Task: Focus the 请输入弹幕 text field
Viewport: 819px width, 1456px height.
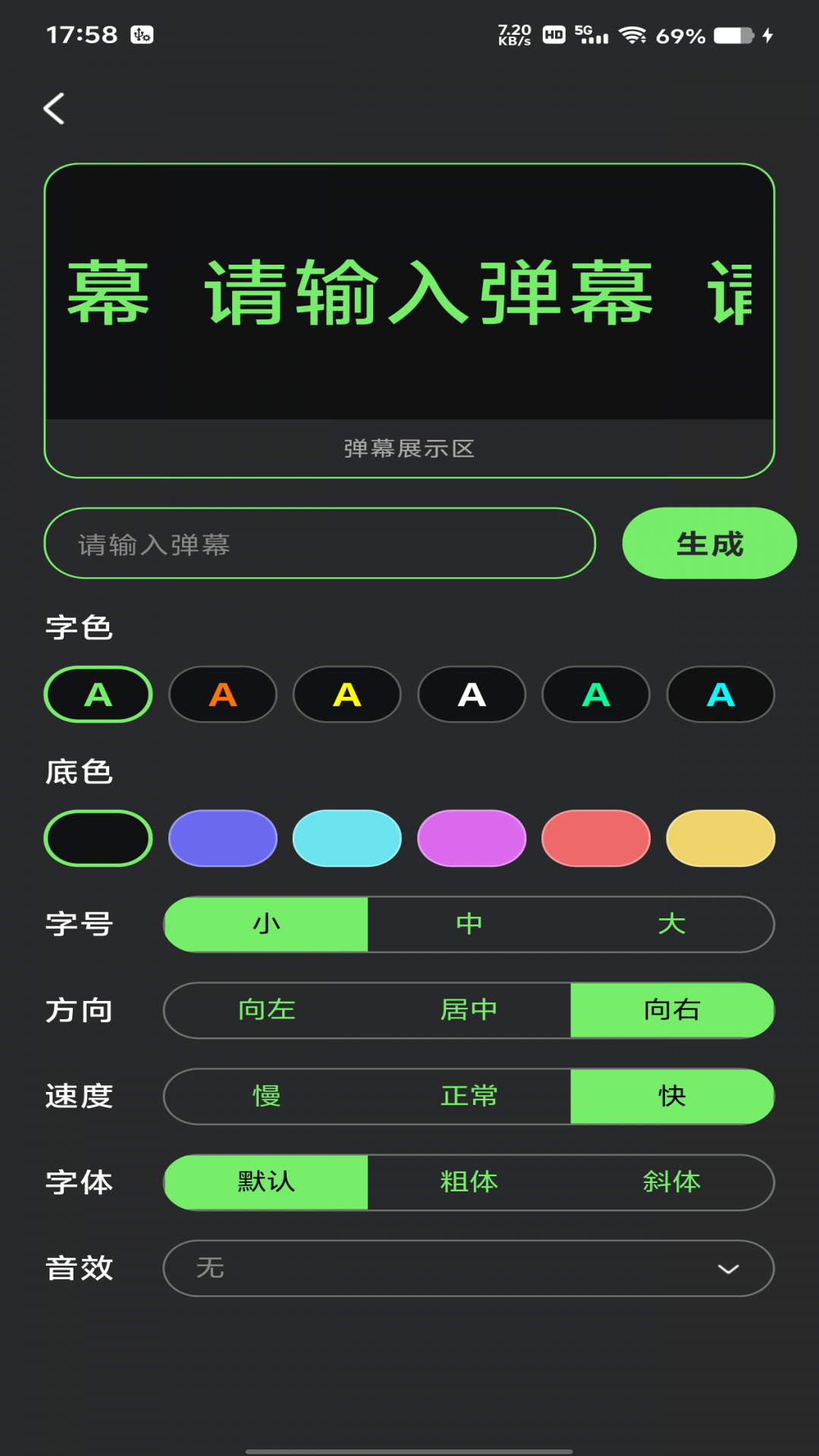Action: pos(318,544)
